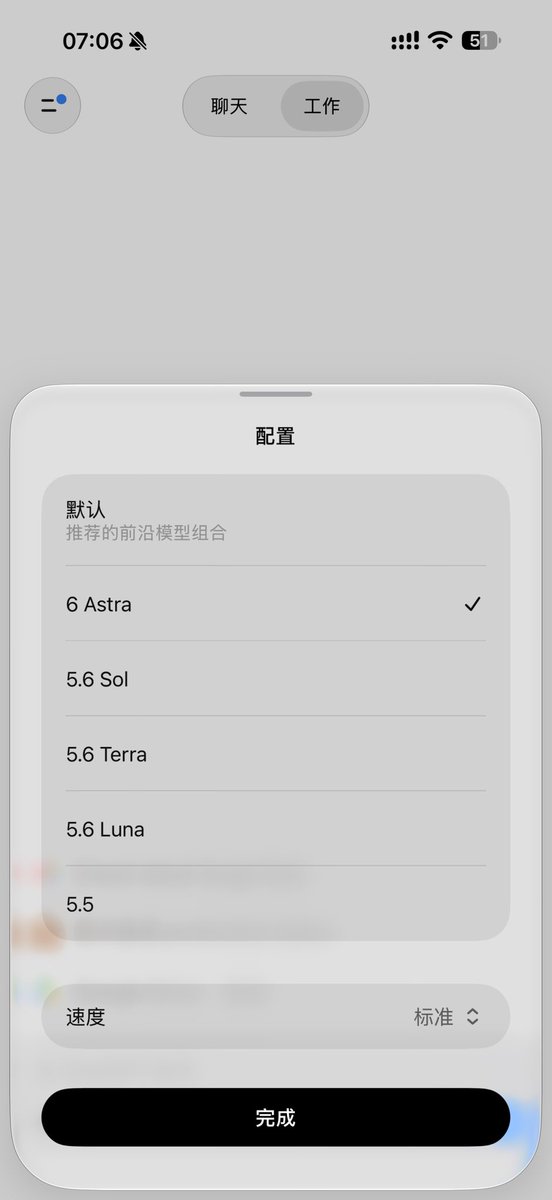Open the 速度 标准 dropdown

point(276,1017)
